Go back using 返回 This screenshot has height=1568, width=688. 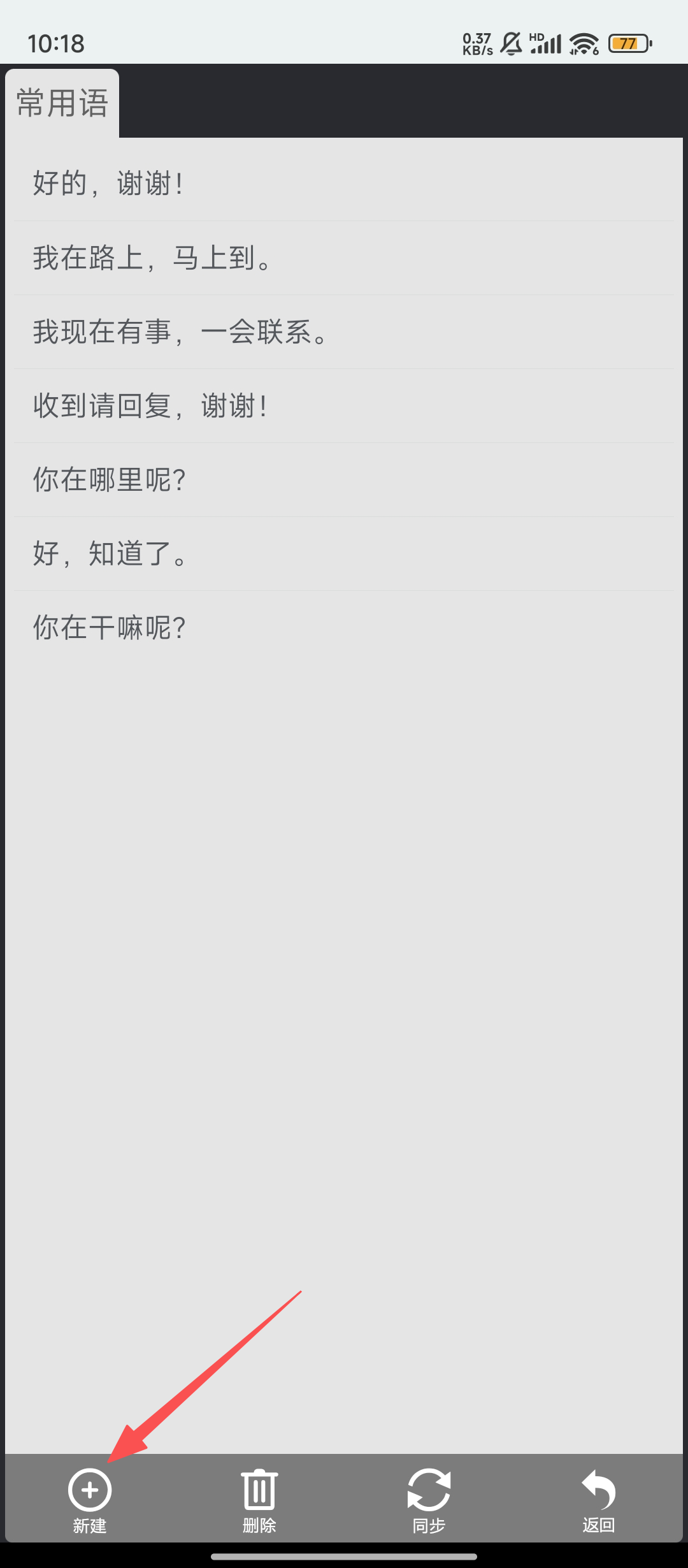coord(598,1499)
